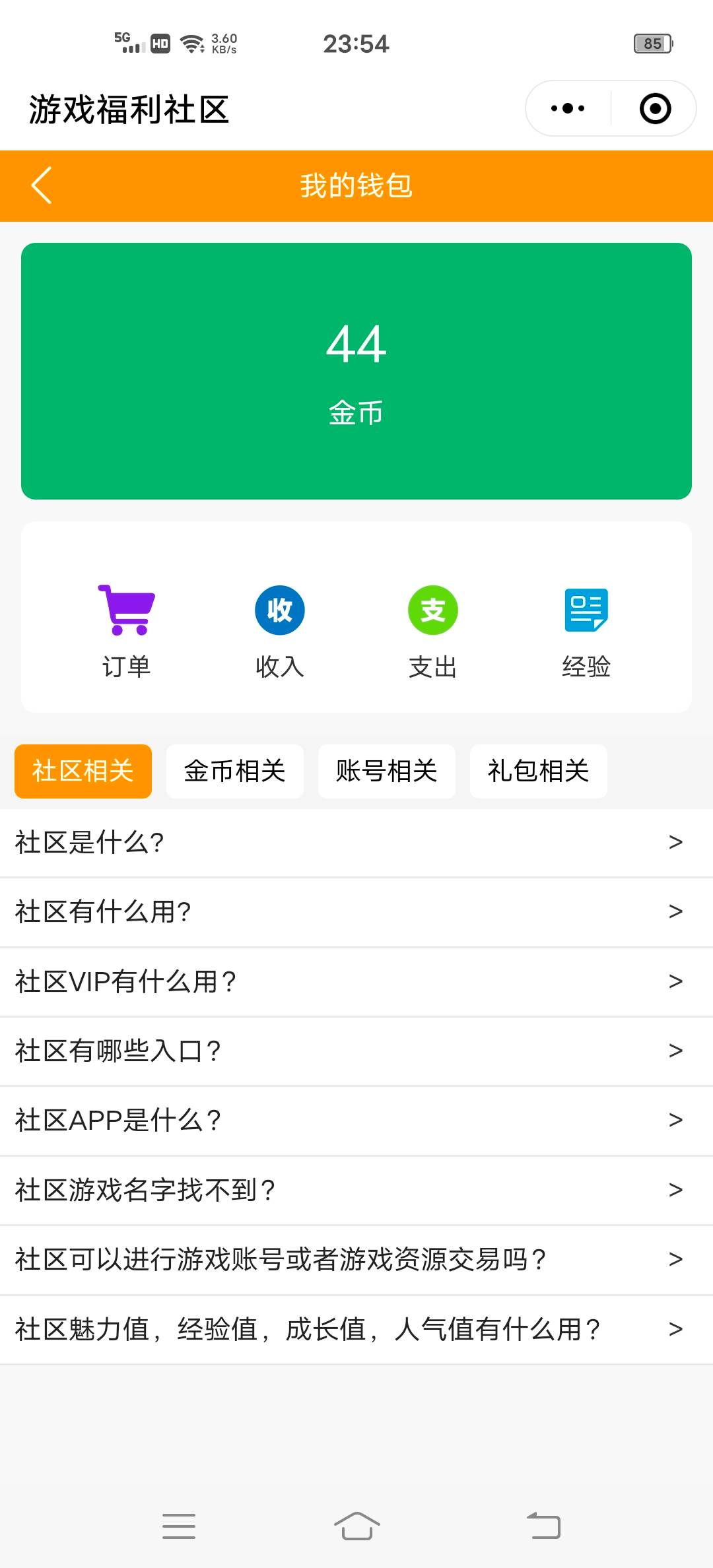Switch to the 礼包相关 tab
Image resolution: width=713 pixels, height=1568 pixels.
(x=539, y=771)
